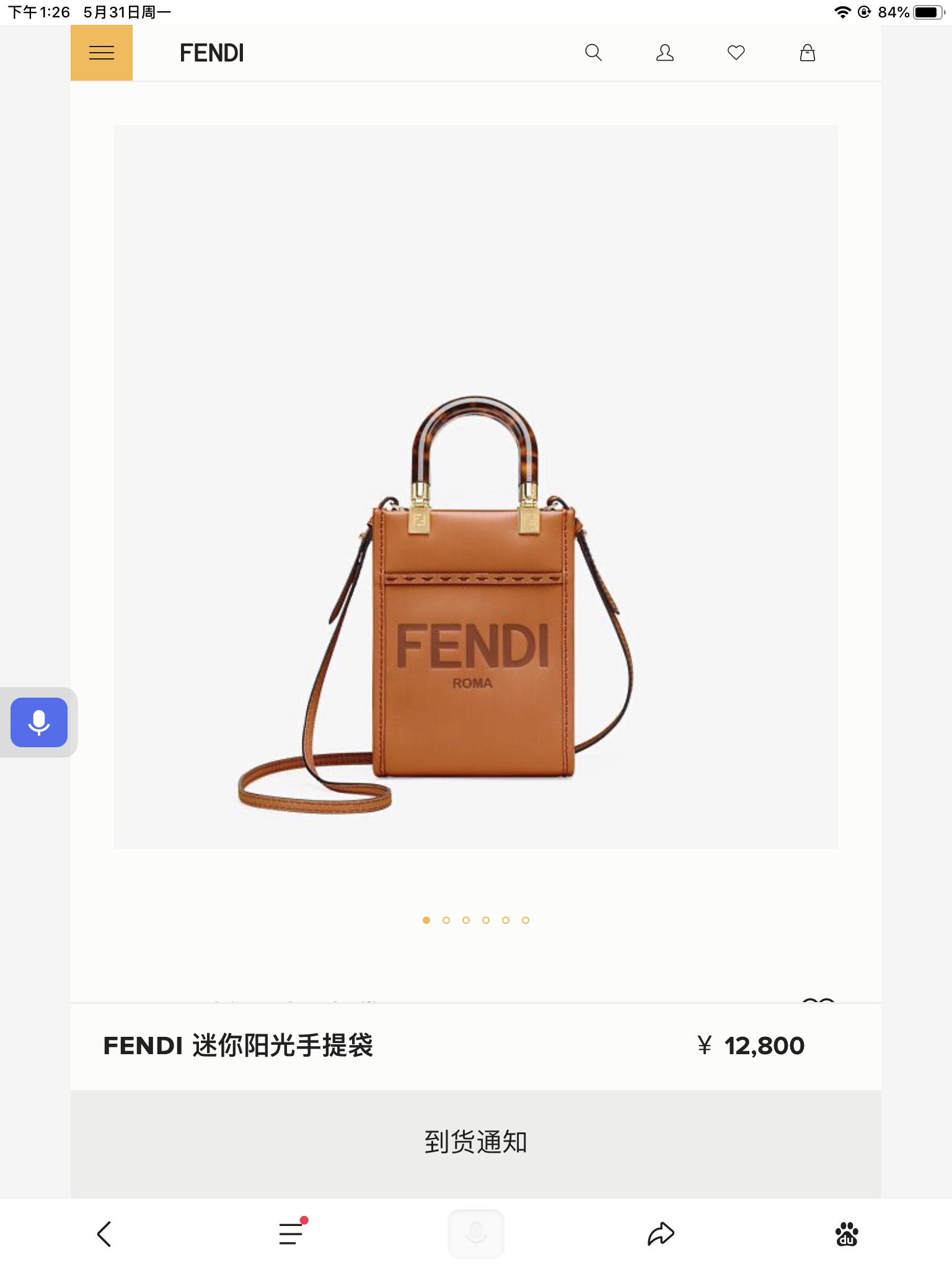Tap the floating blue microphone button
Image resolution: width=952 pixels, height=1270 pixels.
pyautogui.click(x=39, y=722)
